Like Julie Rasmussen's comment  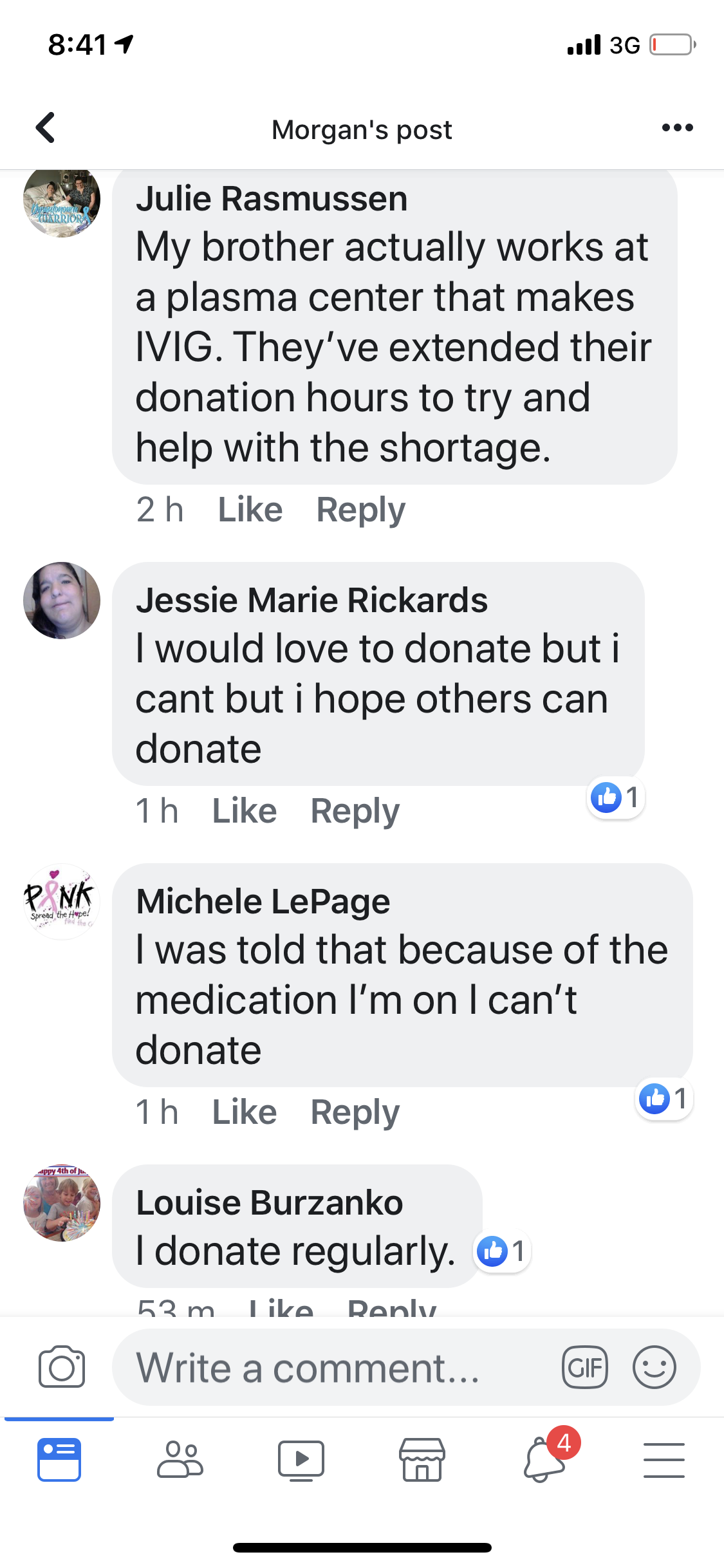pos(250,510)
